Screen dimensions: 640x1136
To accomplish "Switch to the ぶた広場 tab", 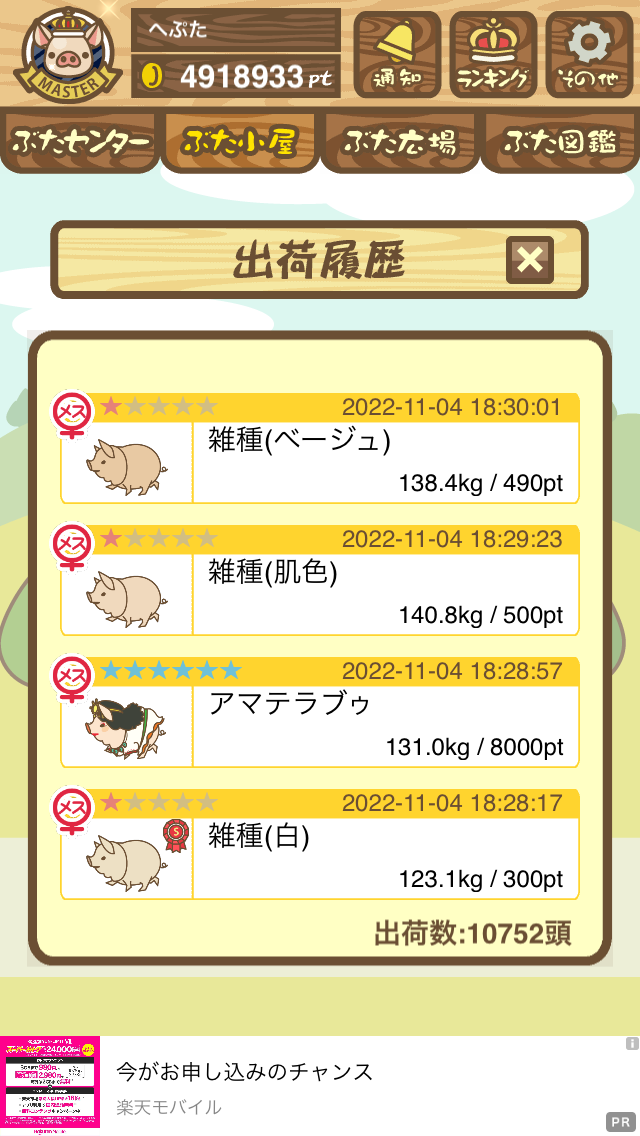I will (400, 143).
